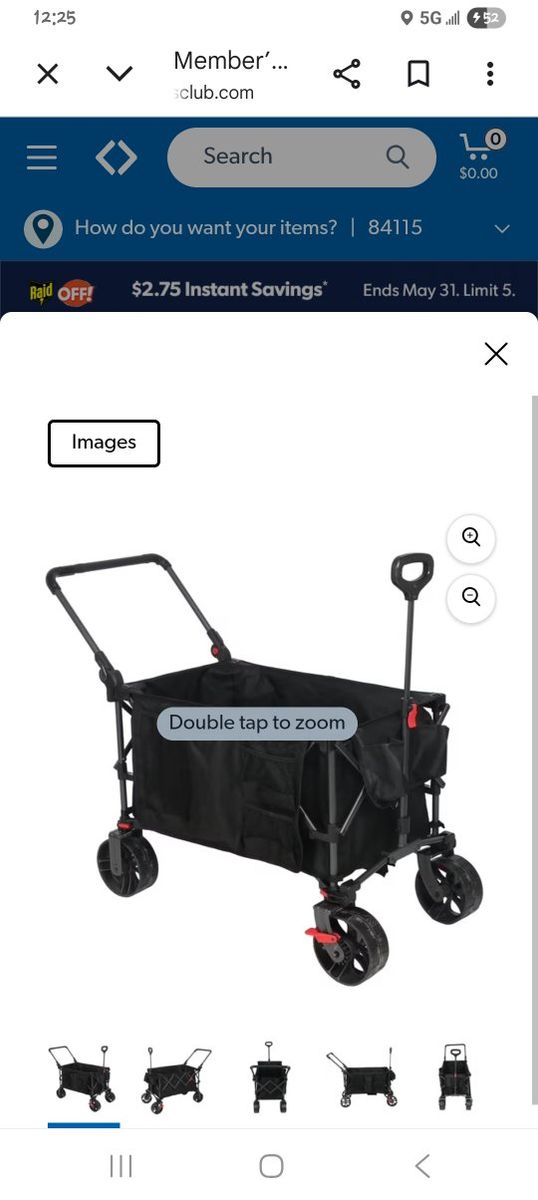This screenshot has width=538, height=1200.
Task: Zoom out of the wagon image
Action: [x=471, y=597]
